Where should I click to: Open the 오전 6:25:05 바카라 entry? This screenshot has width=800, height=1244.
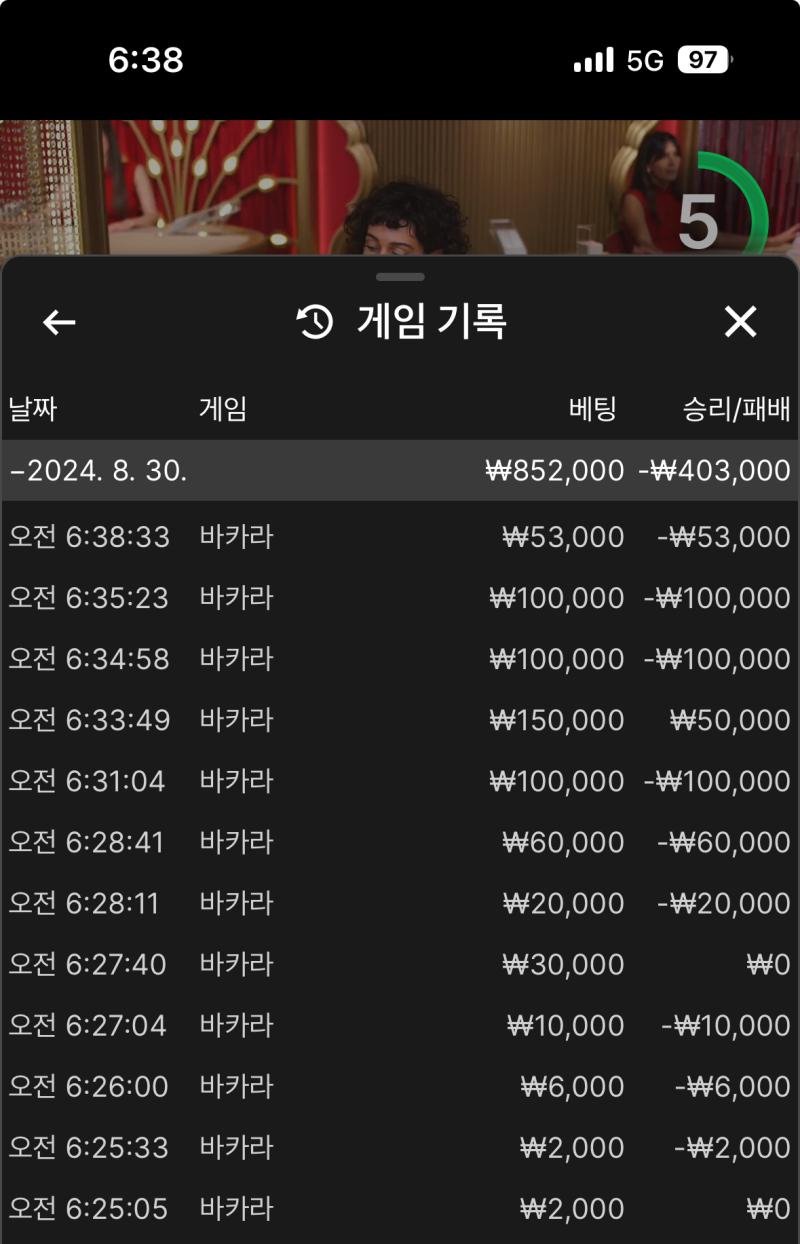(x=400, y=1208)
